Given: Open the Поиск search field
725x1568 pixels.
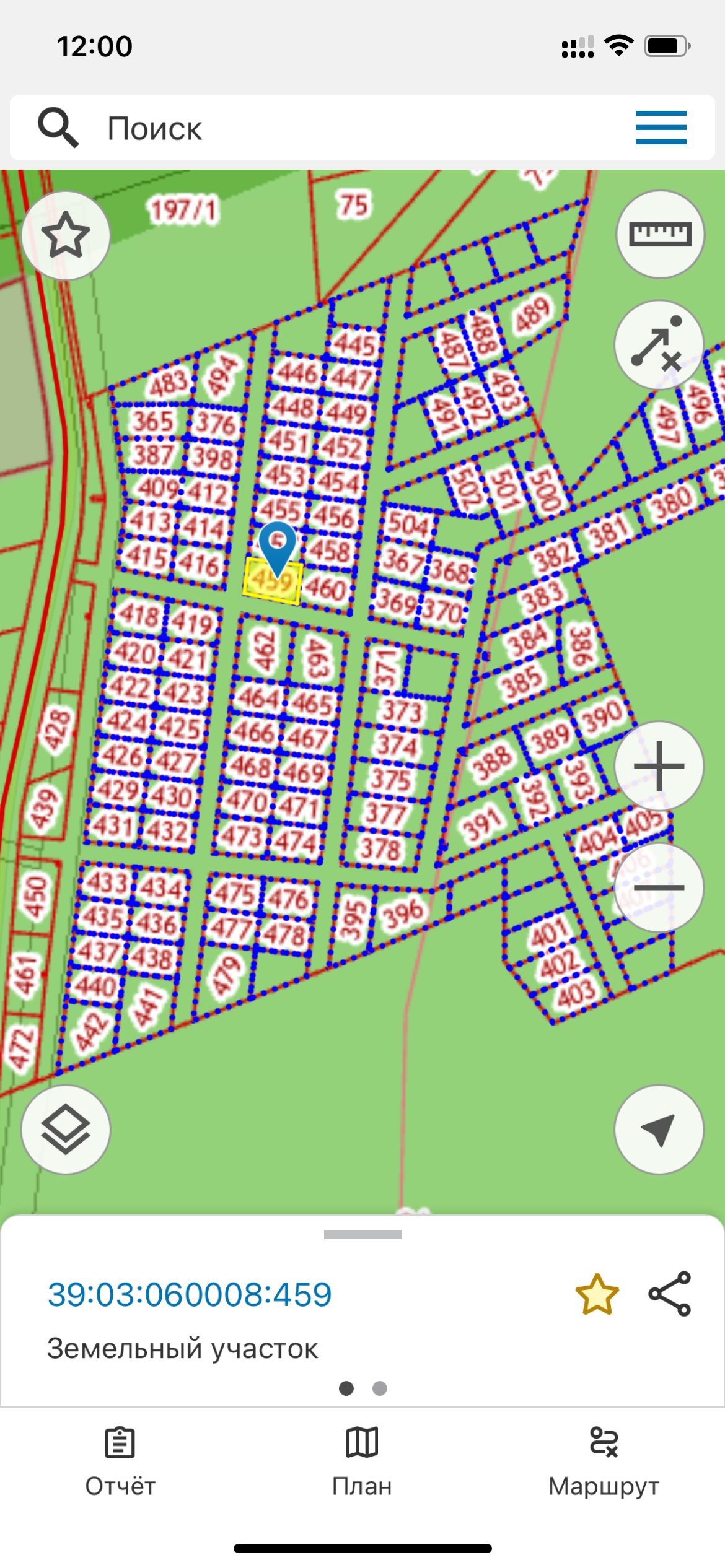Looking at the screenshot, I should click(310, 128).
